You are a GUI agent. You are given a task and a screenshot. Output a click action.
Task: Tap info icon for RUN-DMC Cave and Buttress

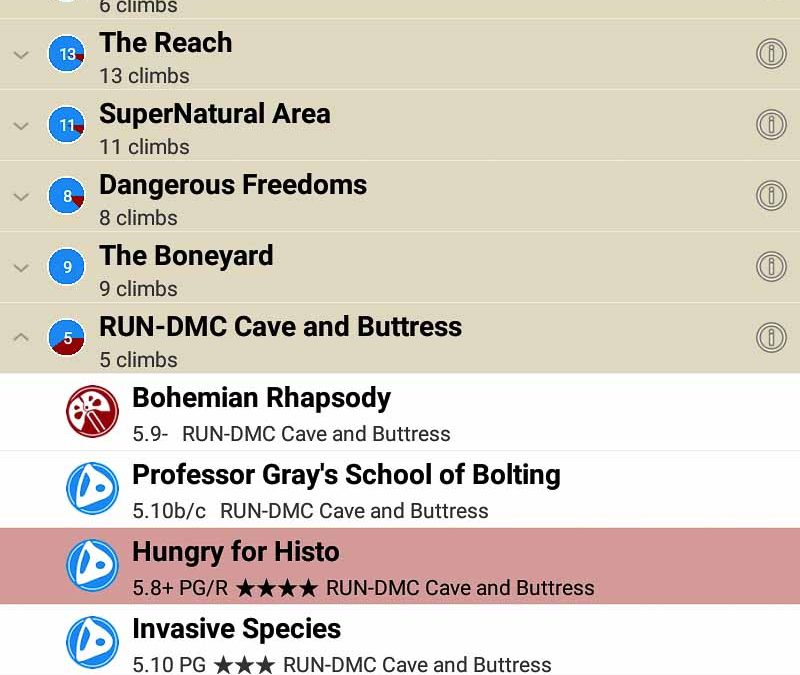[770, 338]
